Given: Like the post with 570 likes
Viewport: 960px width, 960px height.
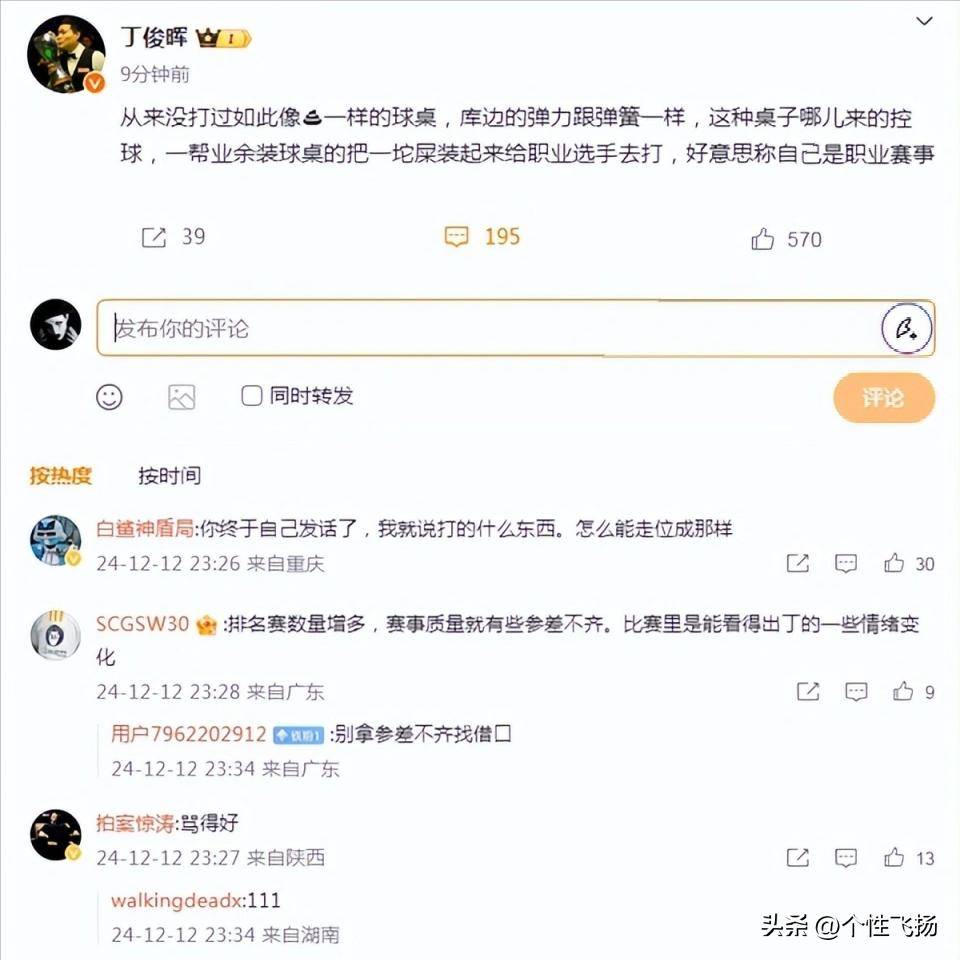Looking at the screenshot, I should [x=763, y=239].
